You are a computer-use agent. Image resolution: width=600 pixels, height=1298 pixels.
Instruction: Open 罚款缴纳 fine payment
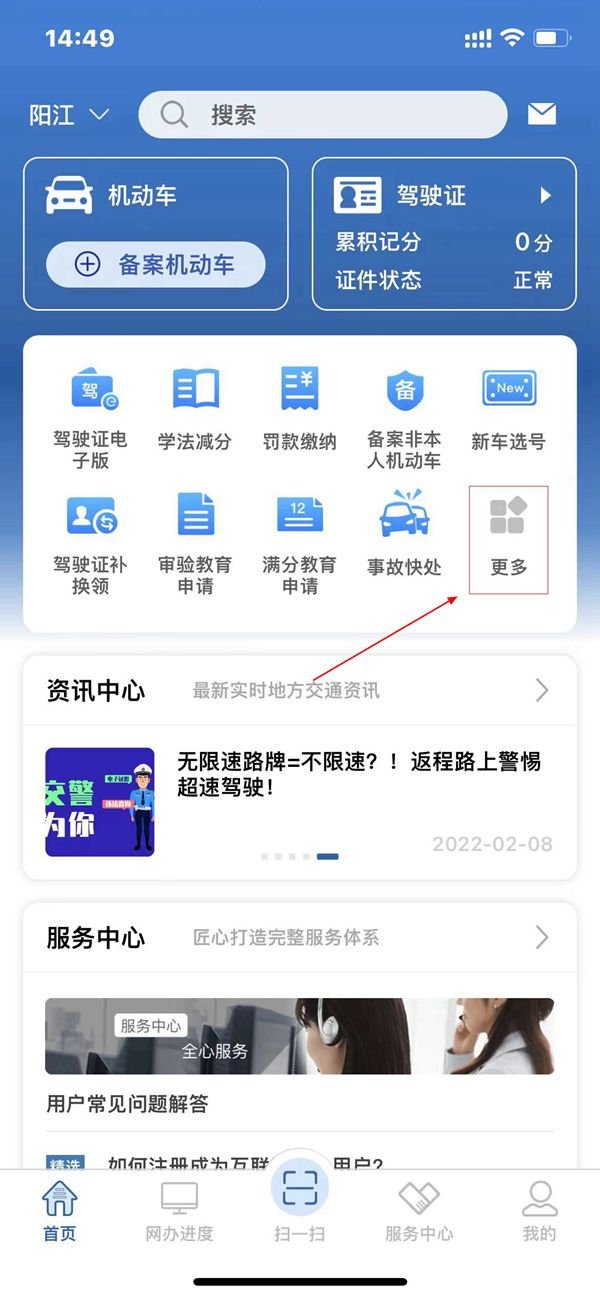pyautogui.click(x=300, y=410)
